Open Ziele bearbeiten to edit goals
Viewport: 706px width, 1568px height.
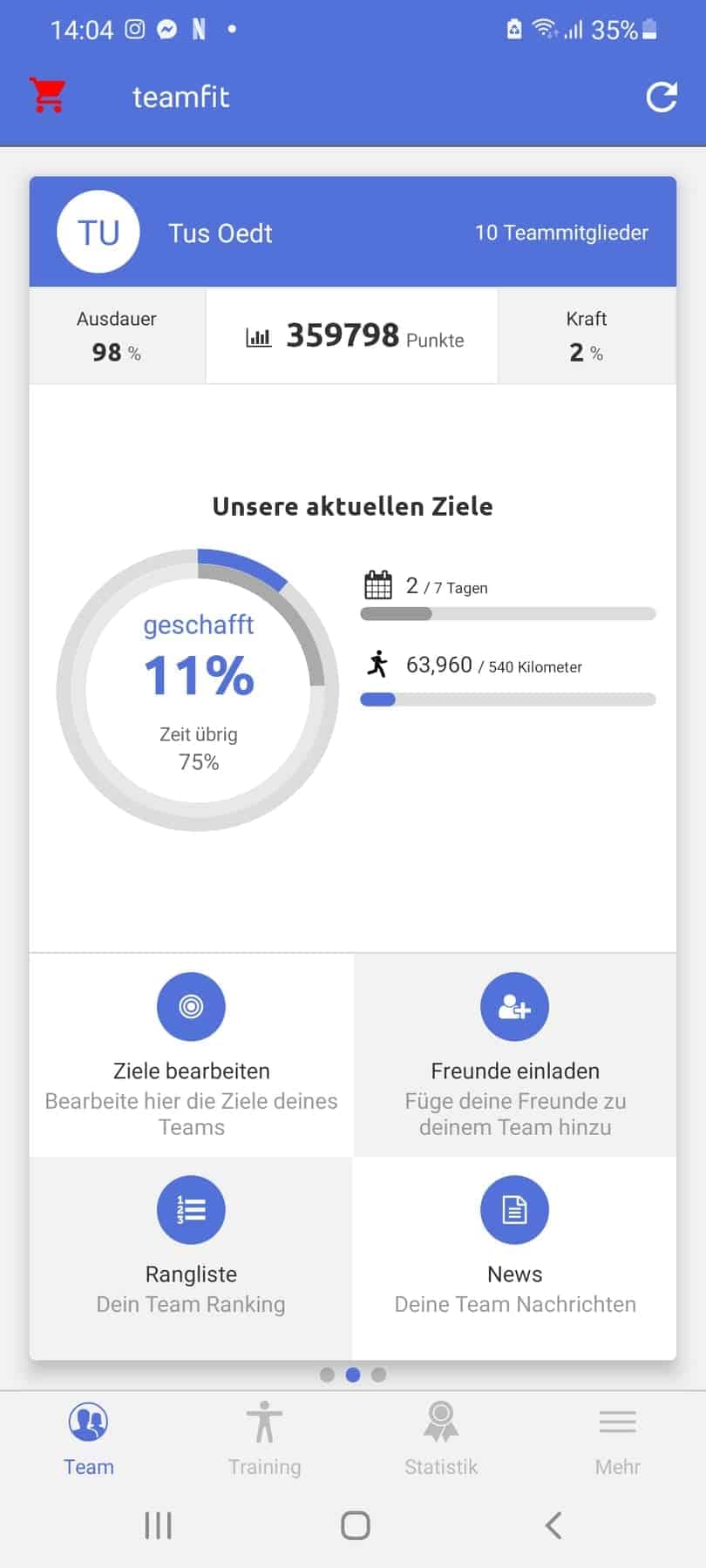[x=191, y=1055]
